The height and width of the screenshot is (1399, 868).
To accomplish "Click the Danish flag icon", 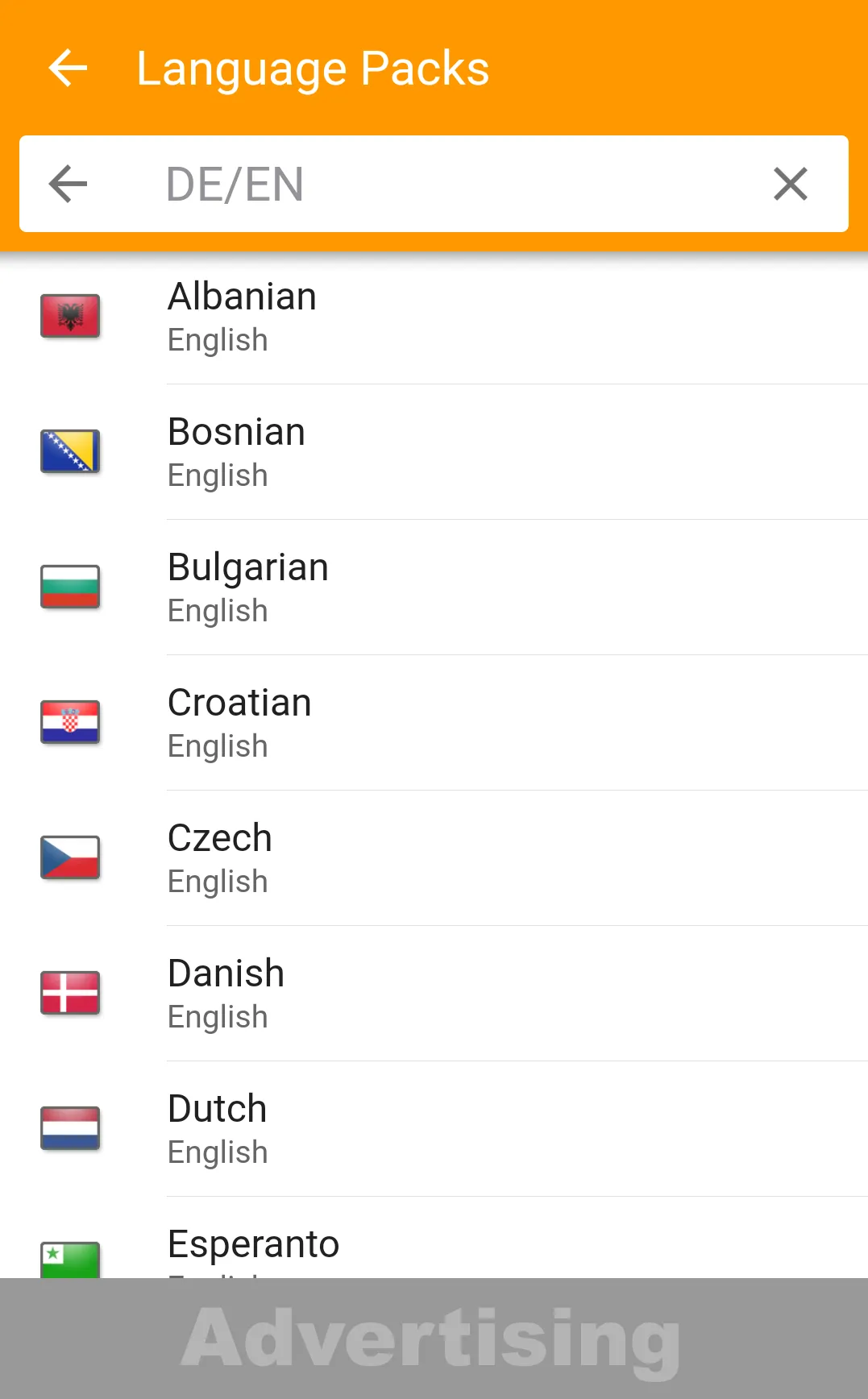I will pyautogui.click(x=70, y=993).
